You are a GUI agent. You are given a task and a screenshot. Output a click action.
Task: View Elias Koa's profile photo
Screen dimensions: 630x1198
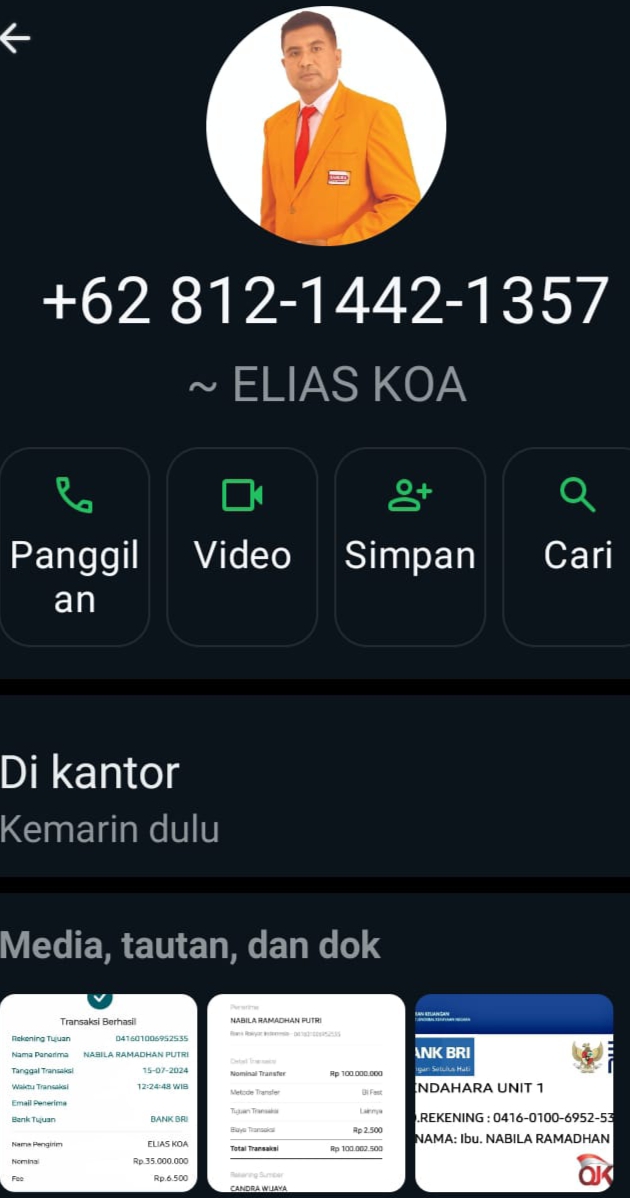tap(326, 126)
